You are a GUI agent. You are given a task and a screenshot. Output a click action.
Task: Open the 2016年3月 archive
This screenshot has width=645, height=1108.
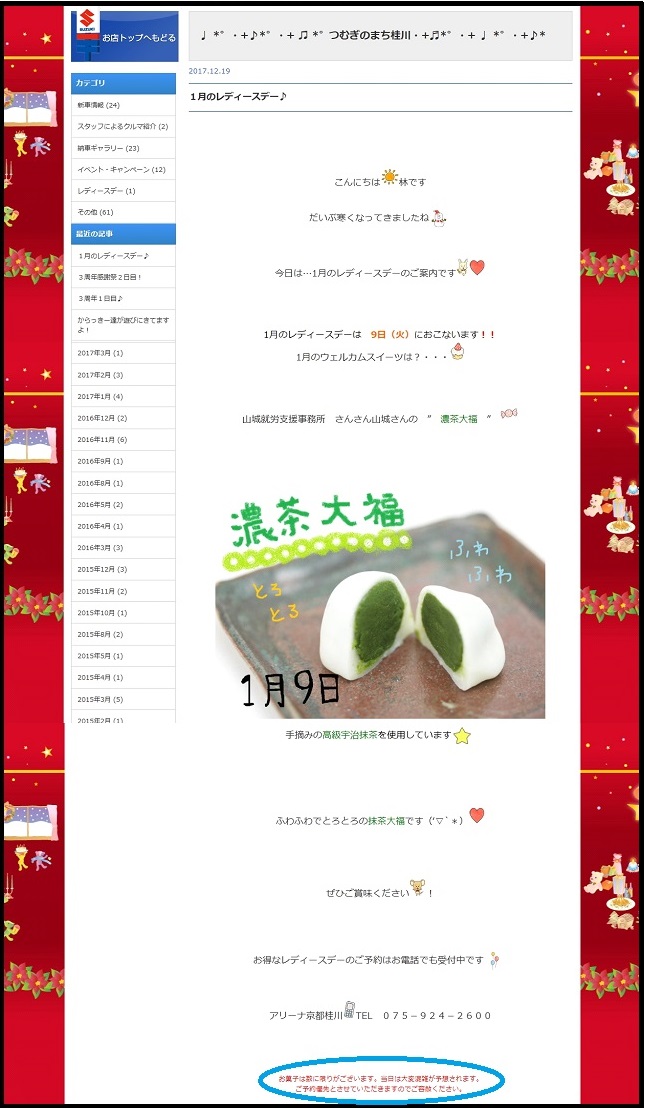(100, 548)
